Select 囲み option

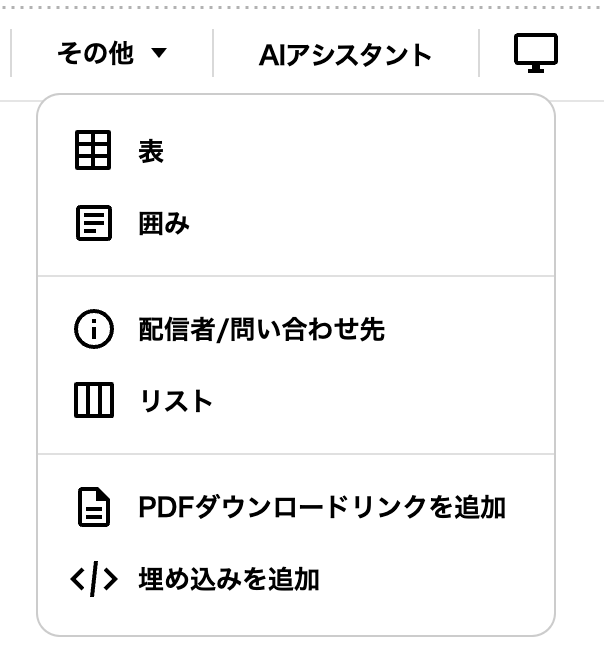pos(163,224)
